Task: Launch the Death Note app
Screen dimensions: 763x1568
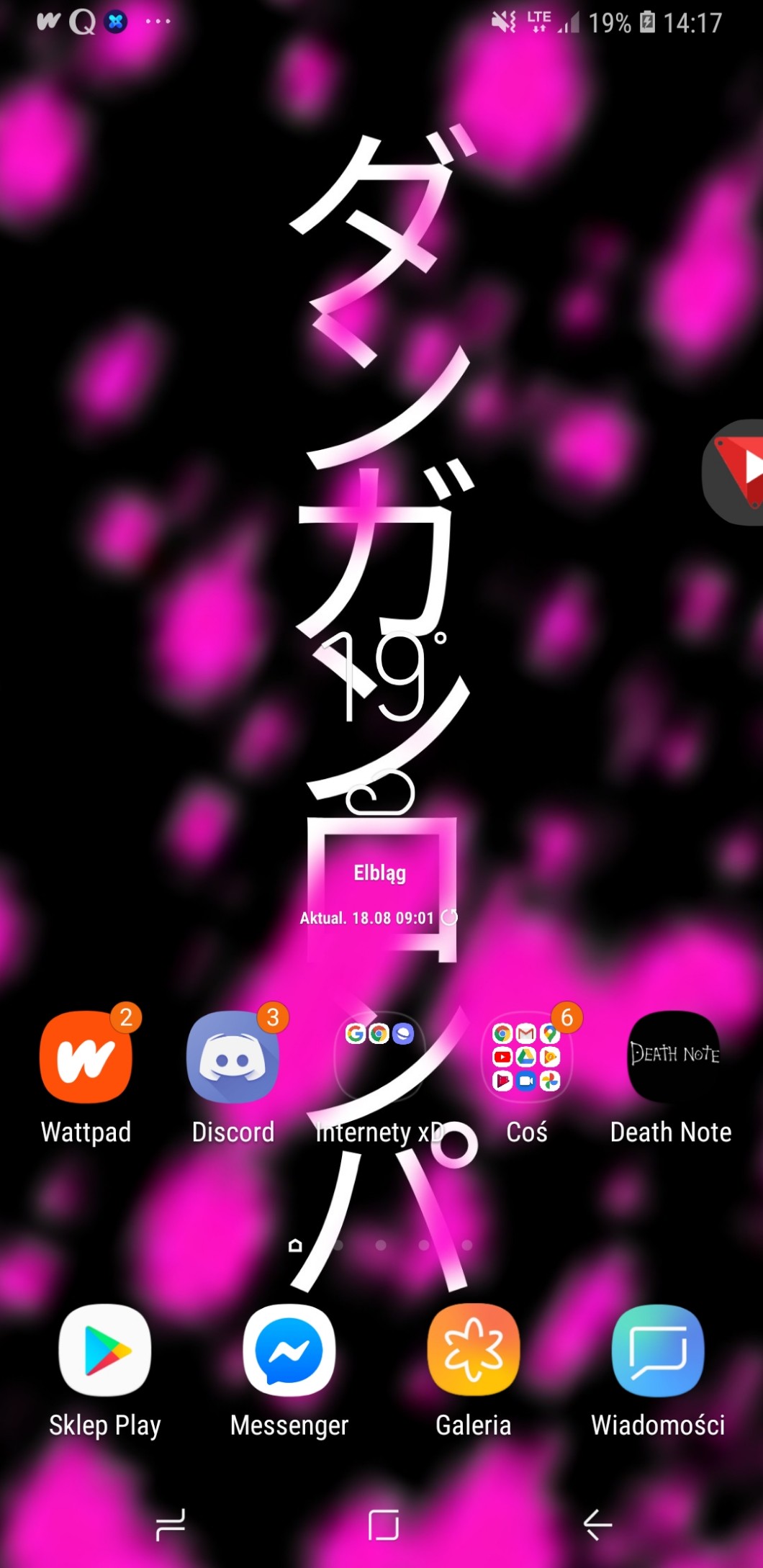Action: point(673,1056)
